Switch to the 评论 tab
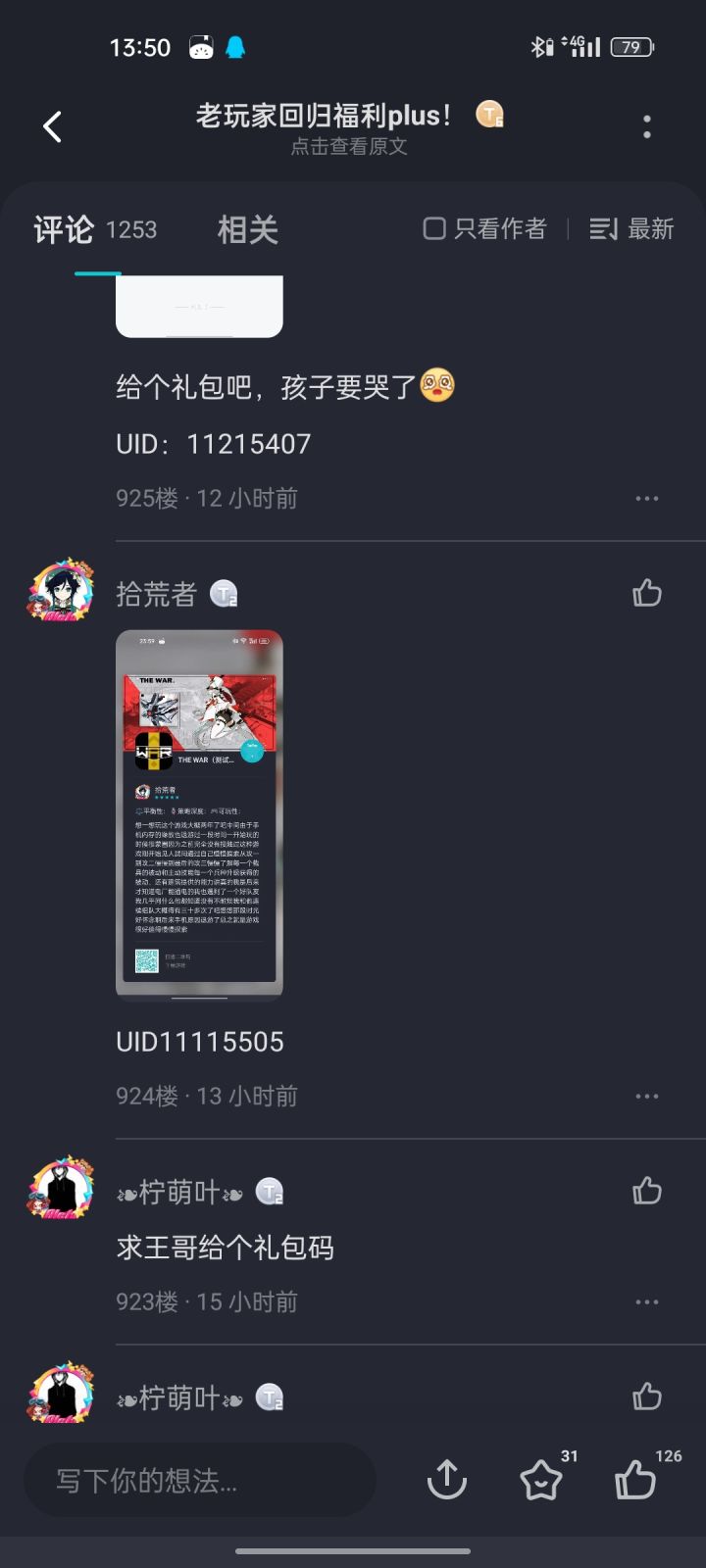Image resolution: width=706 pixels, height=1568 pixels. coord(64,228)
